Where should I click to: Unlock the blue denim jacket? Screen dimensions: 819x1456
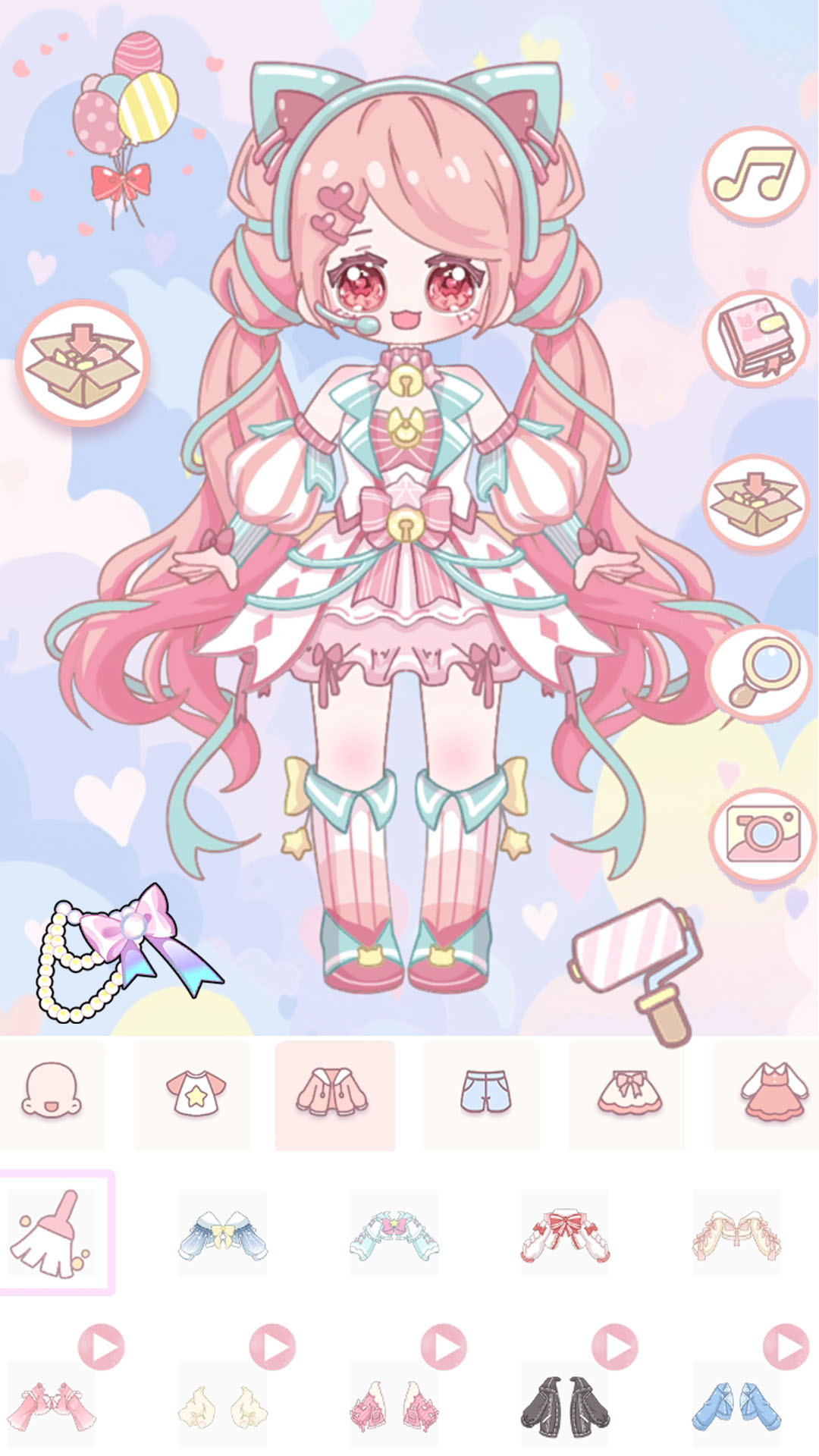[736, 1407]
